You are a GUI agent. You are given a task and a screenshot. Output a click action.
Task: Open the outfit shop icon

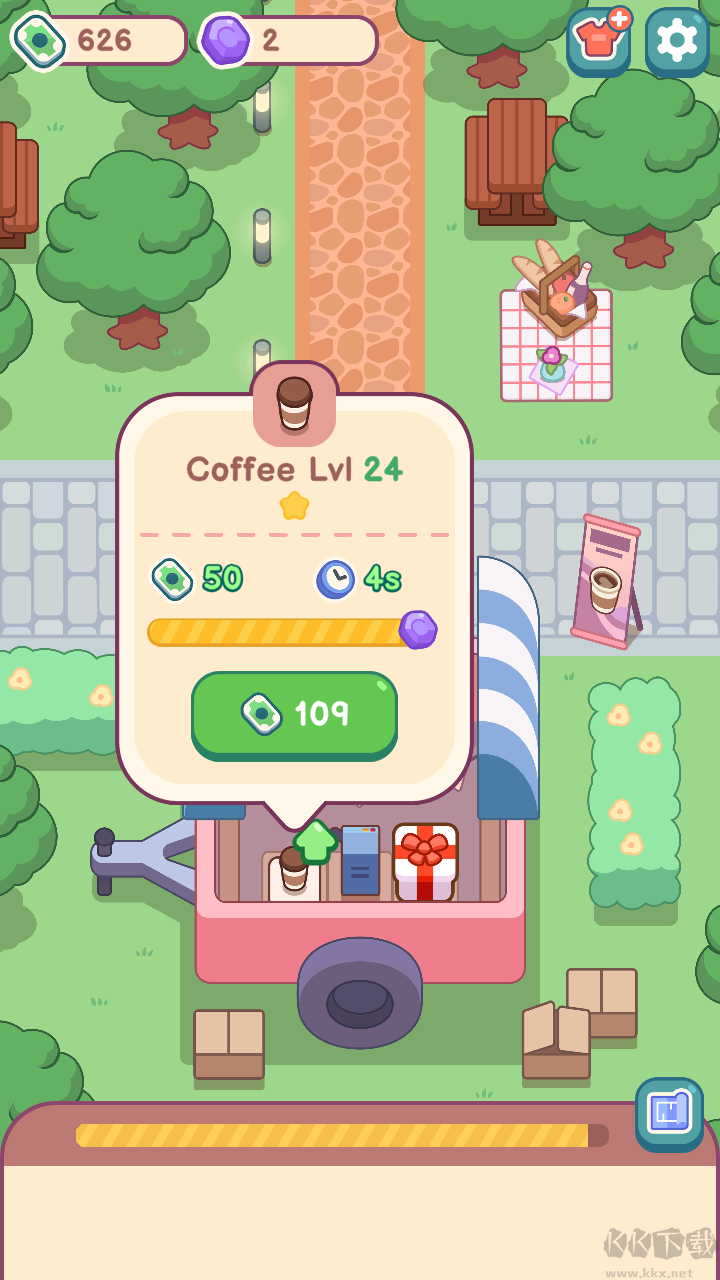tap(598, 42)
